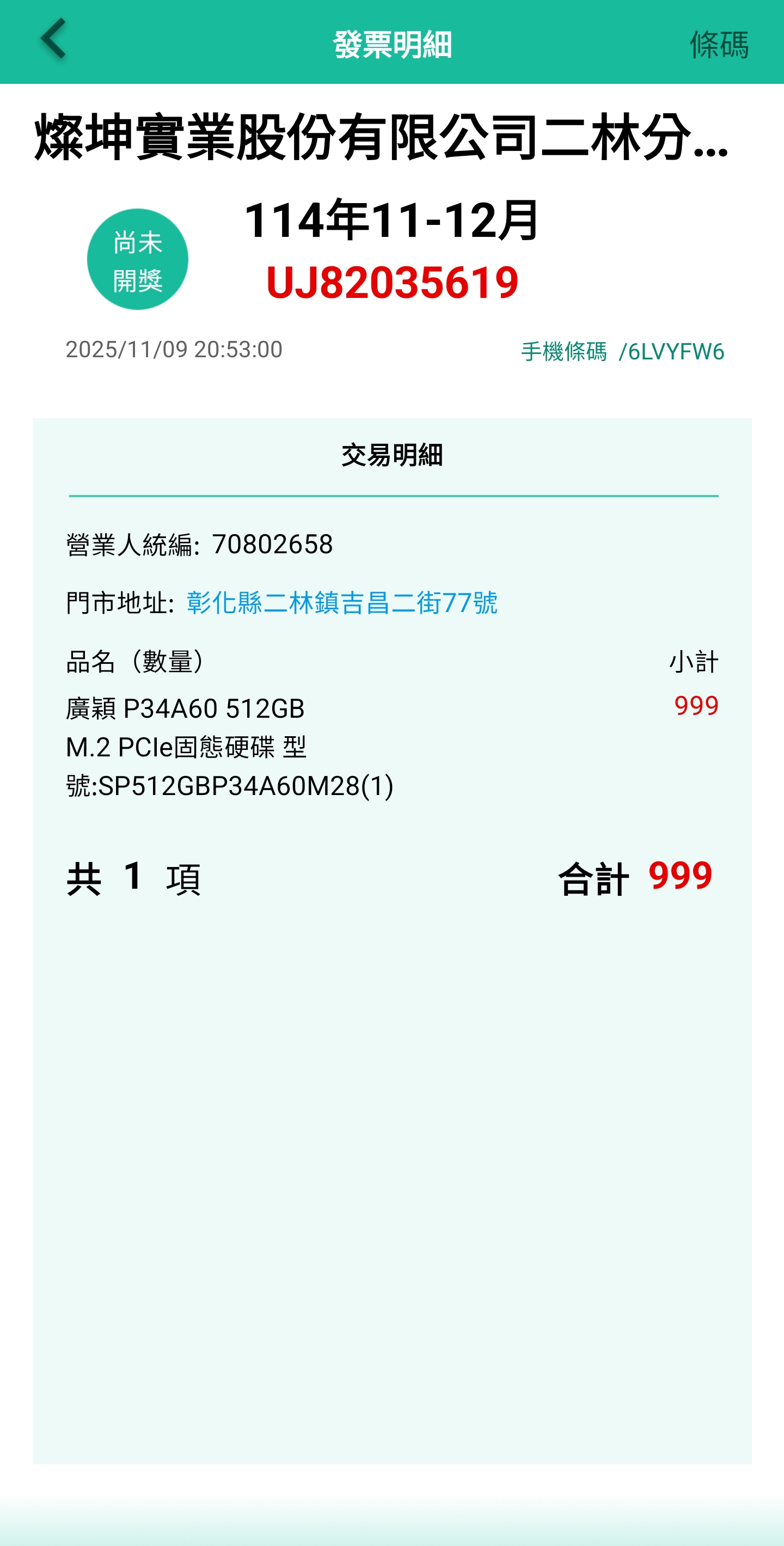Image resolution: width=784 pixels, height=1546 pixels.
Task: Tap the 手機條碼 /6LVYFW6 carrier link
Action: tap(622, 352)
